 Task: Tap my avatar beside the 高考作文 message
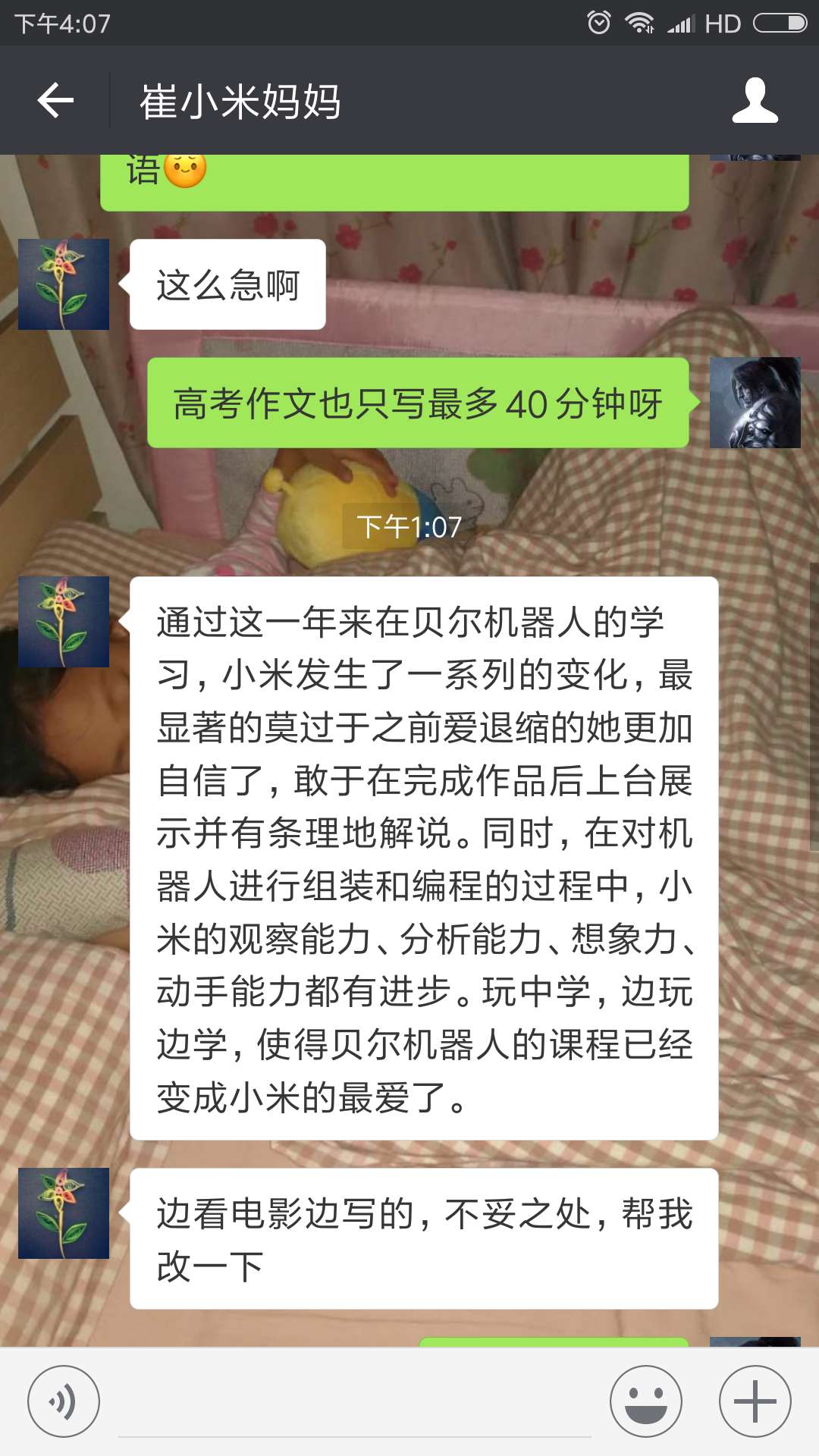tap(755, 403)
